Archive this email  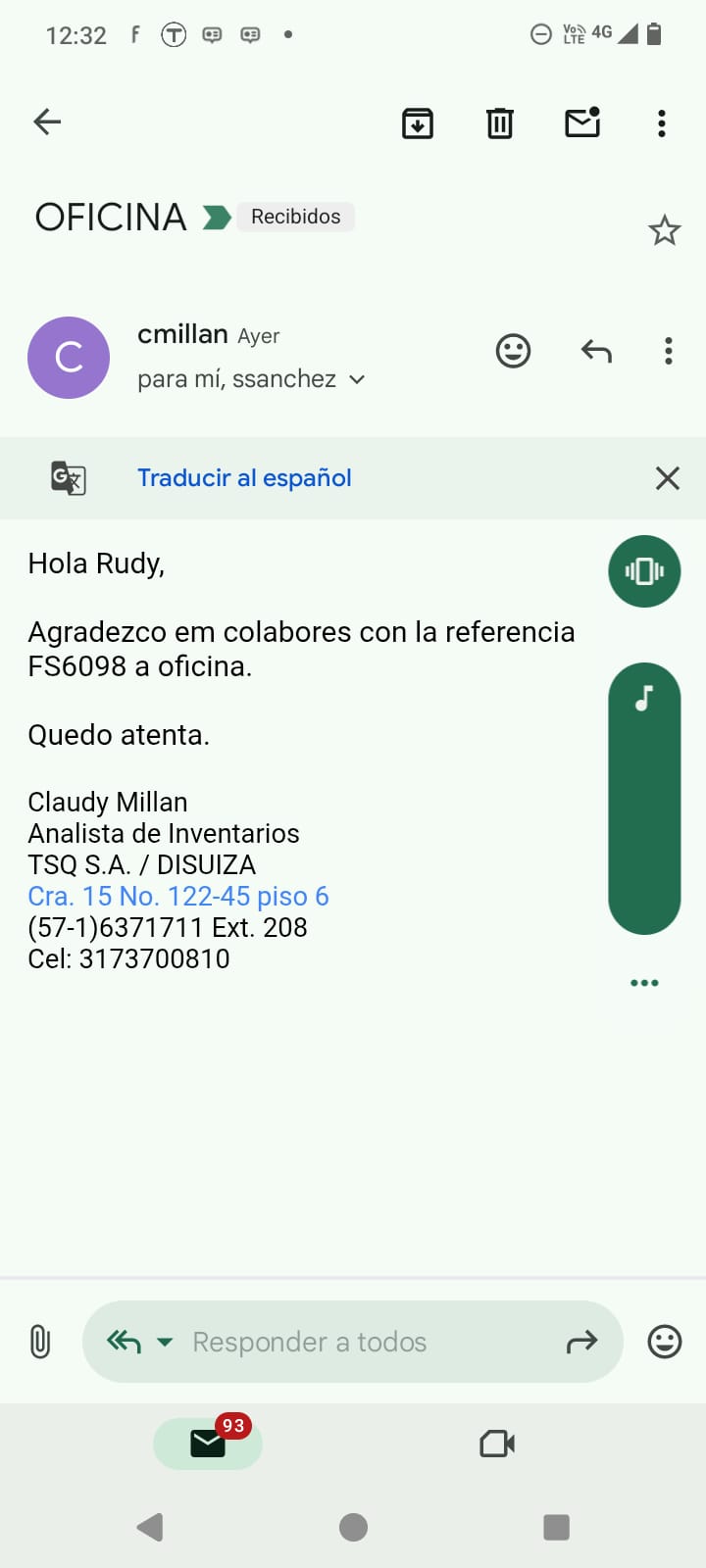(418, 123)
